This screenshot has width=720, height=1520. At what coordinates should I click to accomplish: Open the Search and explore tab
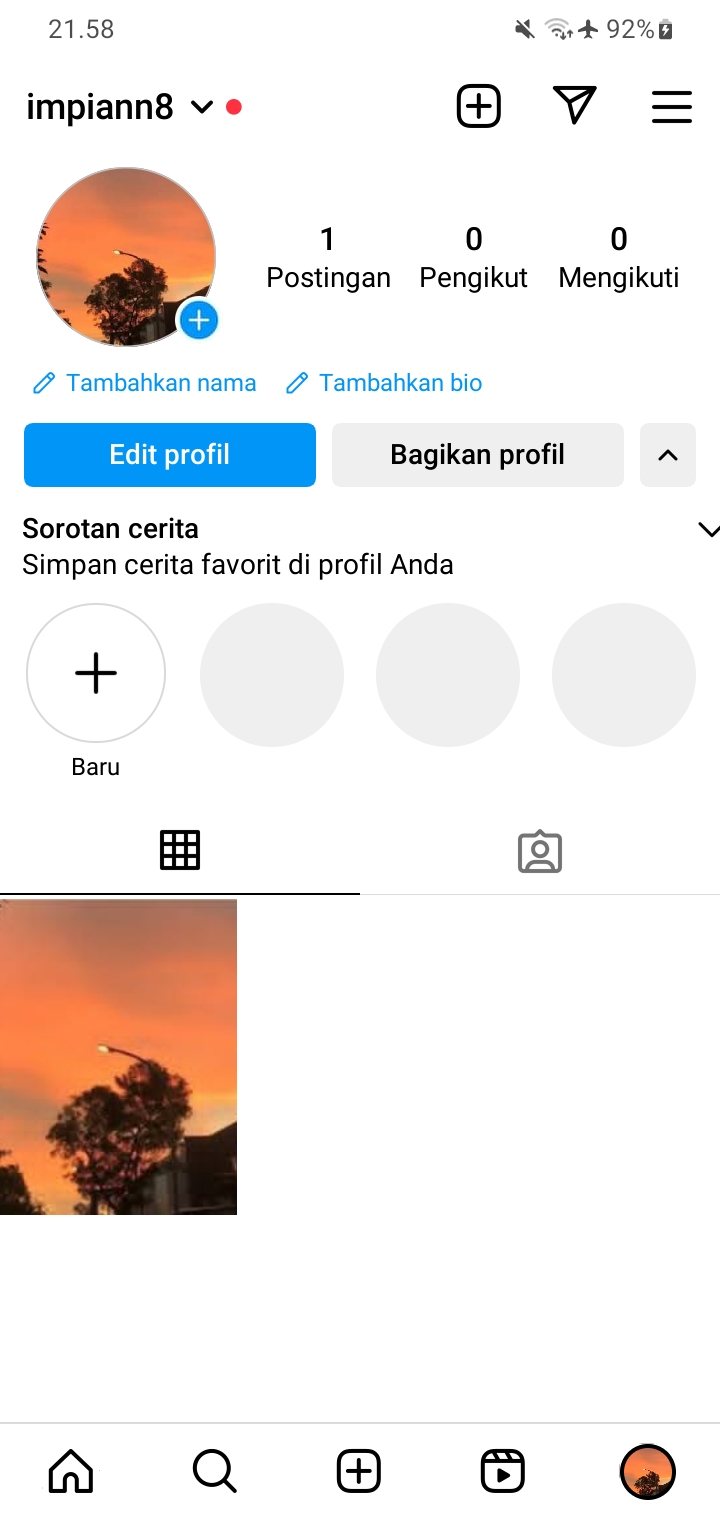(x=214, y=1472)
